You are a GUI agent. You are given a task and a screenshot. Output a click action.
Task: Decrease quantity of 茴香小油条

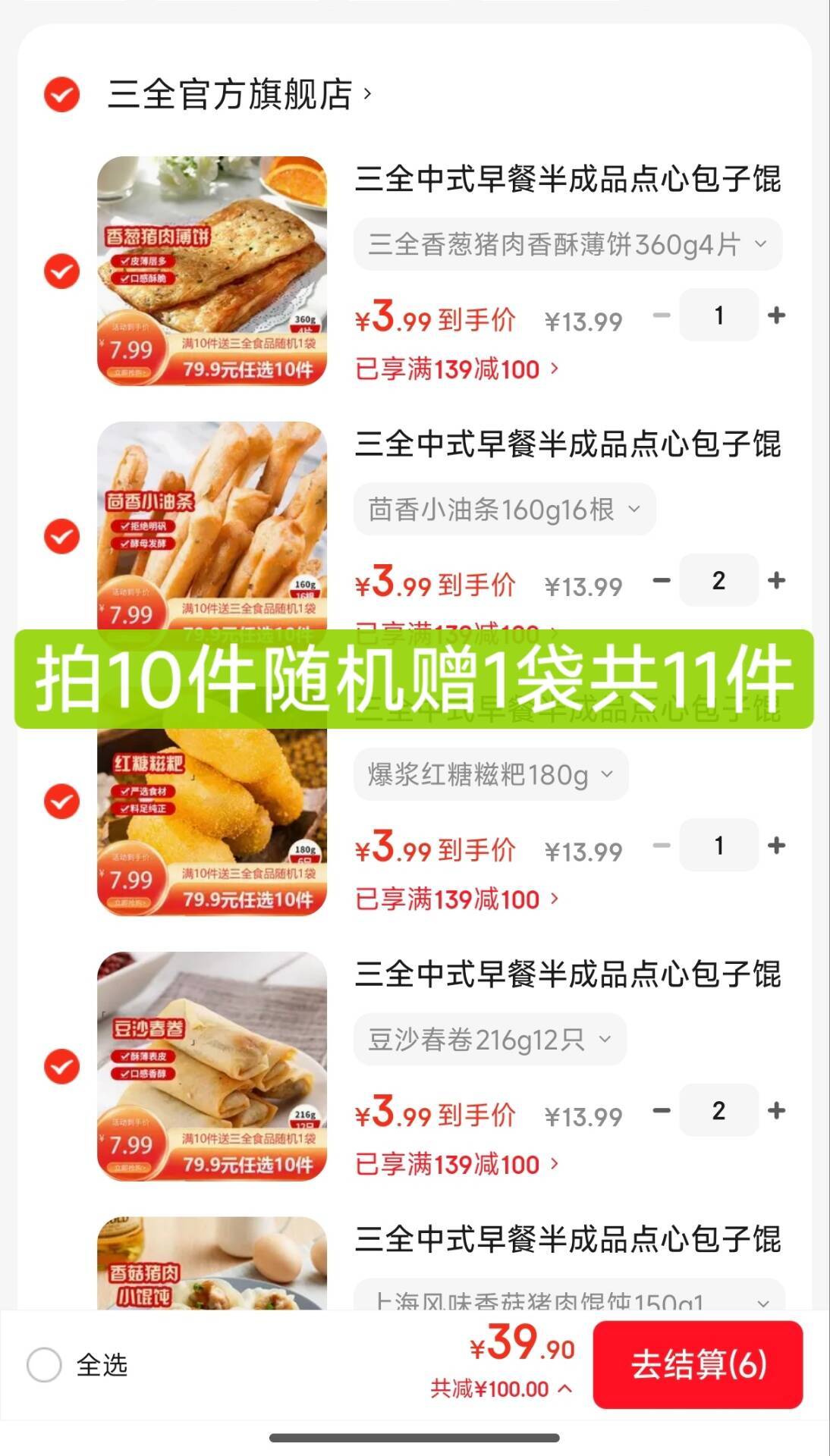[662, 581]
